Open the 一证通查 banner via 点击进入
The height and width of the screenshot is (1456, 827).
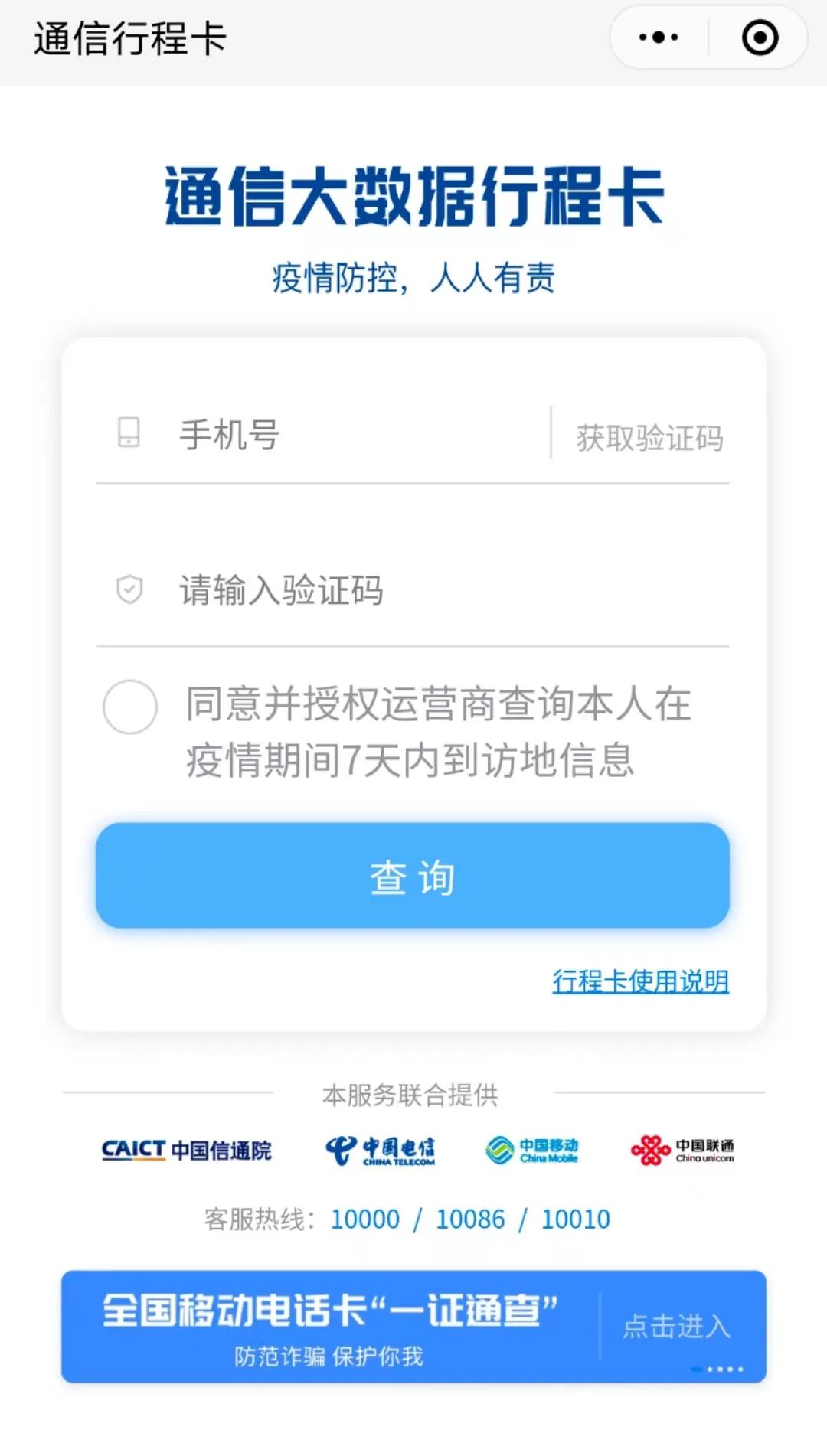point(676,1326)
